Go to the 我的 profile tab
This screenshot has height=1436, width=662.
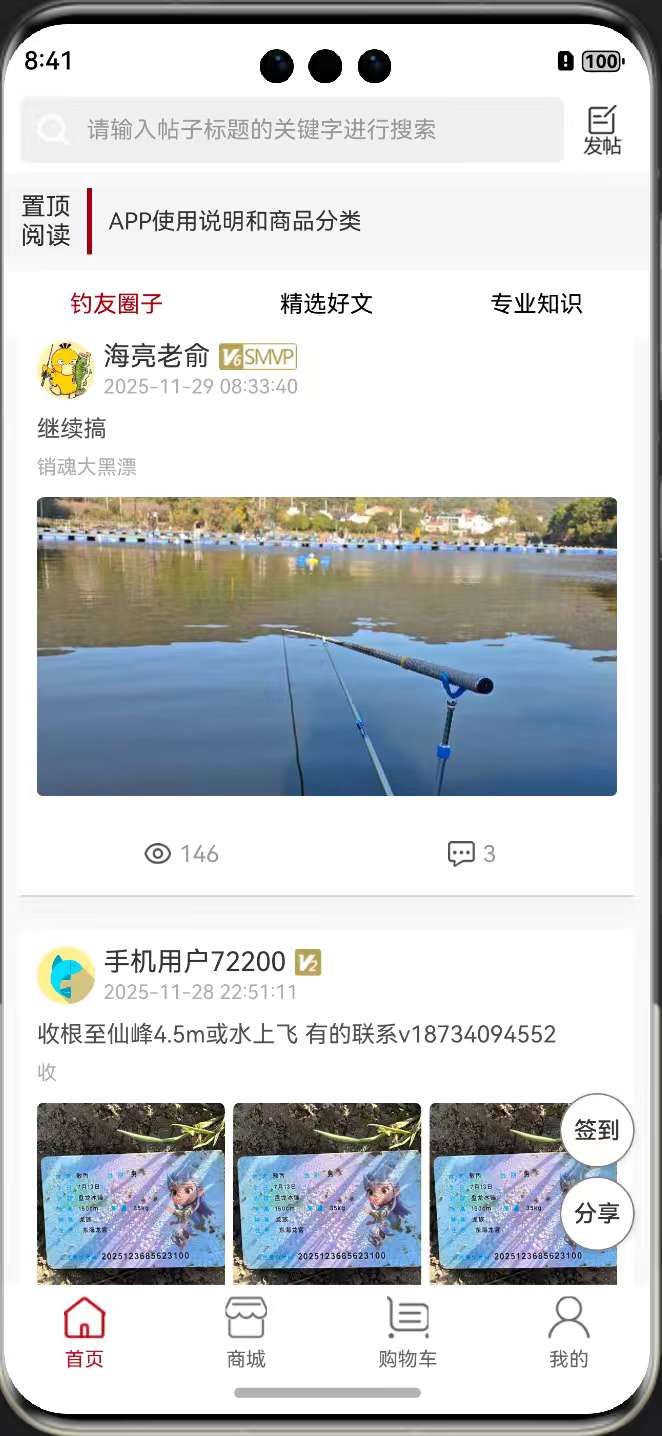(569, 1332)
